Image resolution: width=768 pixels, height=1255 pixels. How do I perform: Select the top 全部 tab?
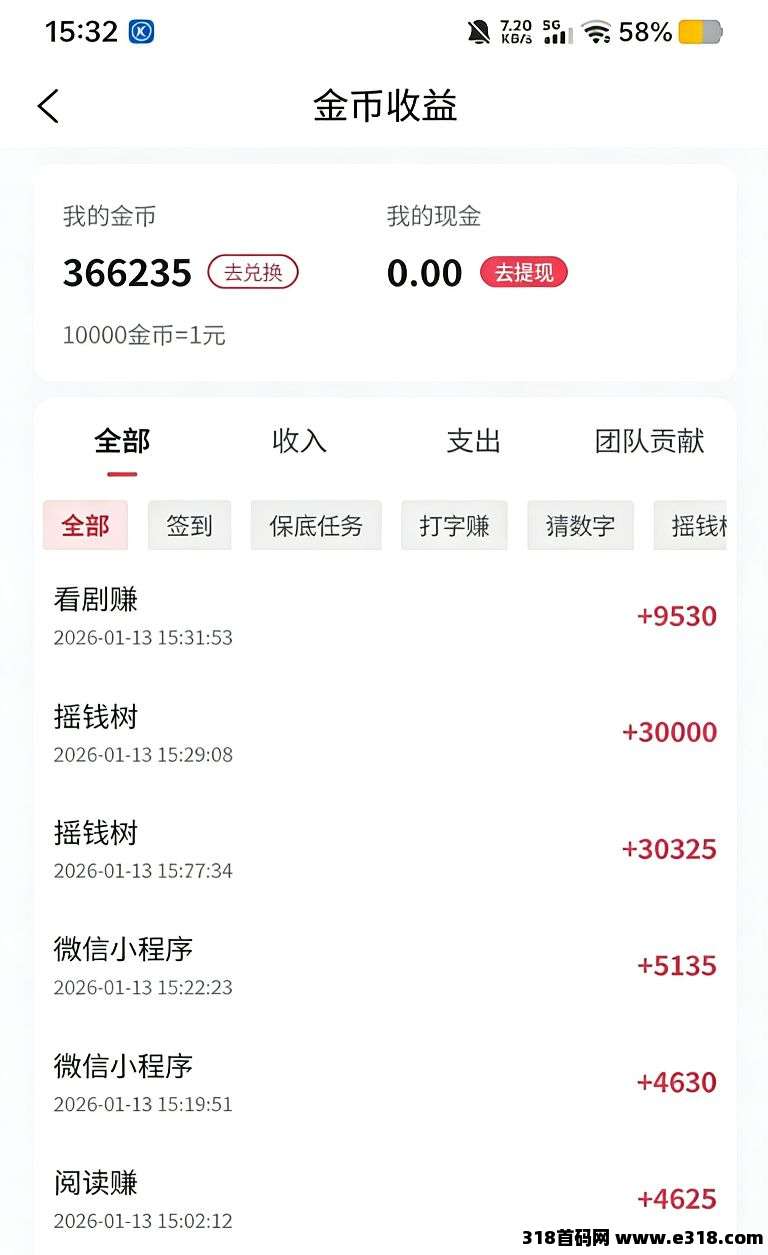point(122,441)
